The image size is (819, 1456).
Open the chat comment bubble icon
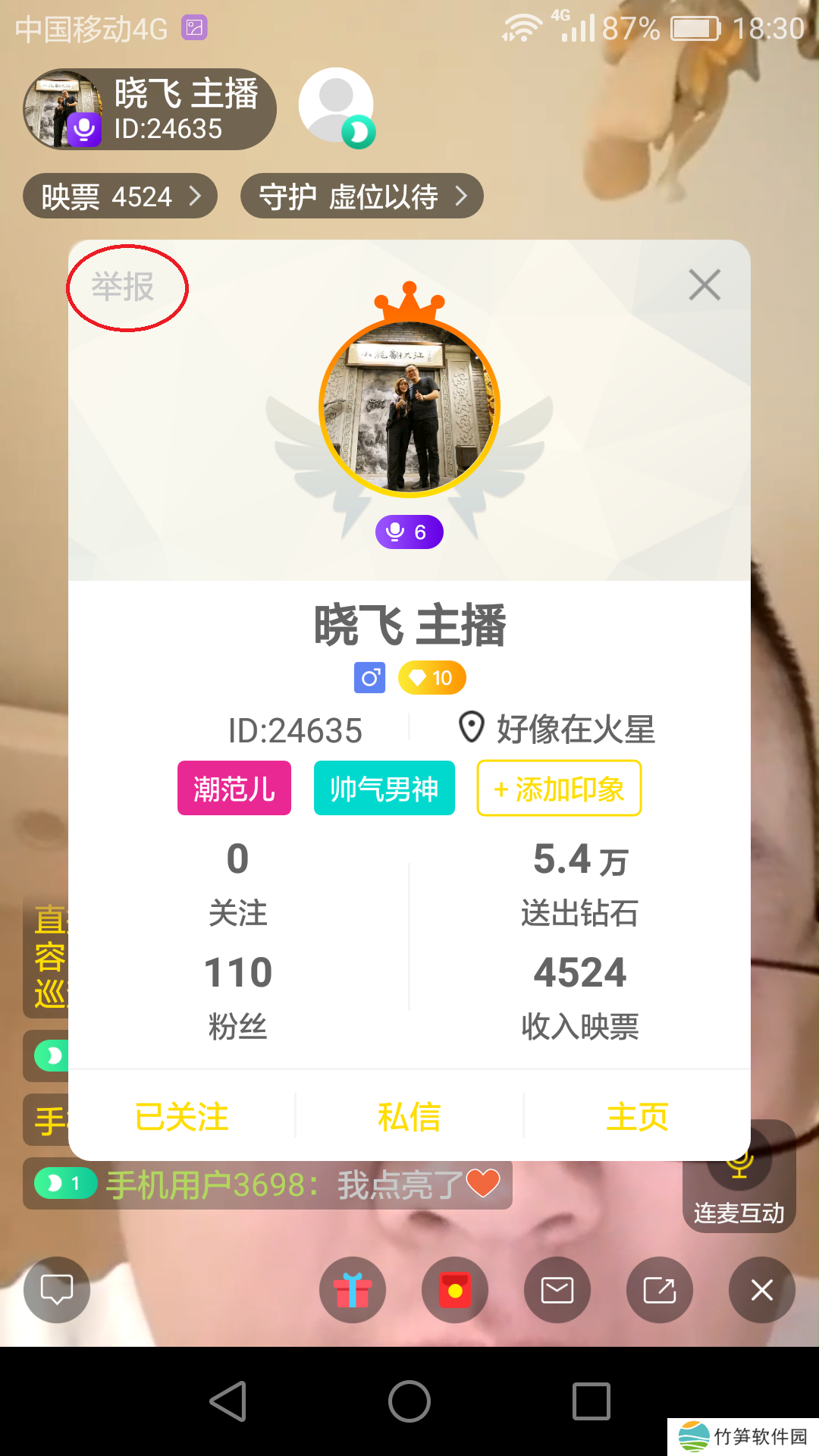(x=57, y=1290)
